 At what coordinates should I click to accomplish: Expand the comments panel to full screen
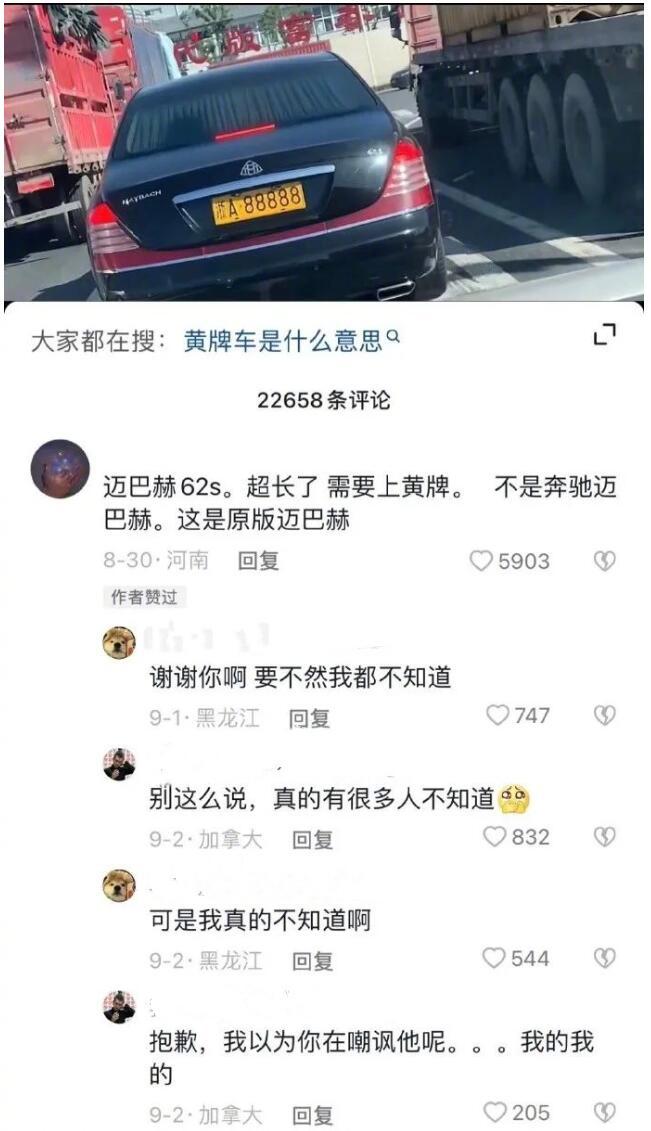click(x=604, y=337)
